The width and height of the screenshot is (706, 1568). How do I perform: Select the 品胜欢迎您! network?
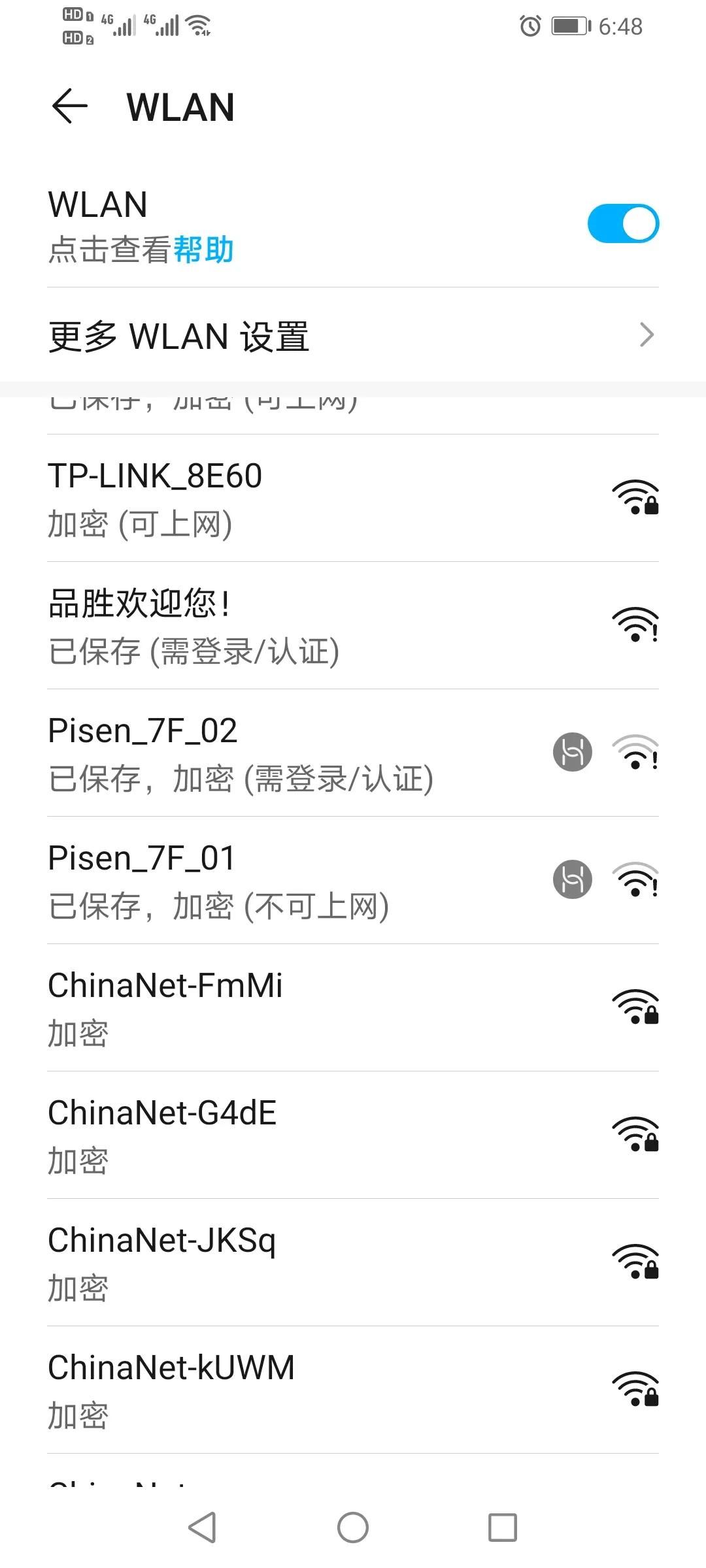pos(353,626)
